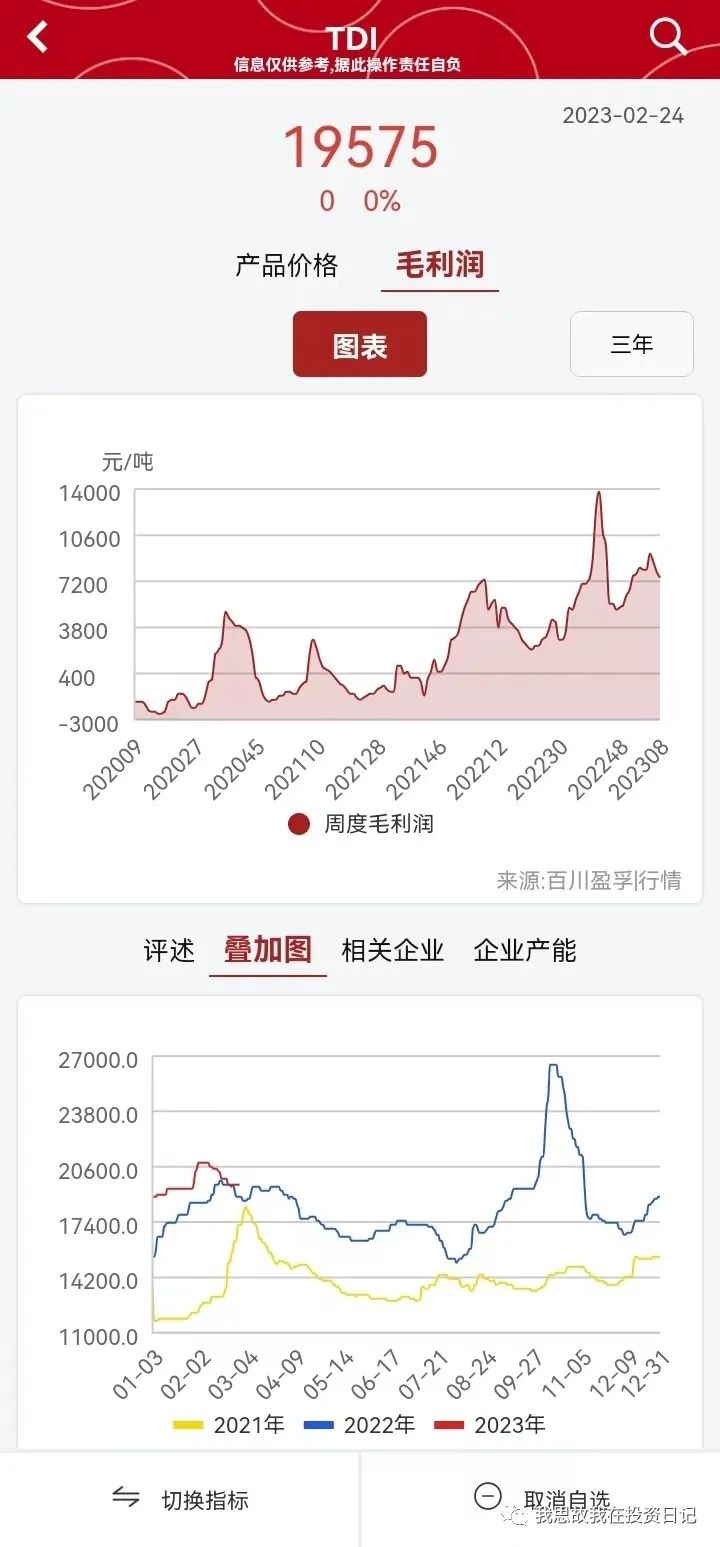Open search with the magnifier icon
This screenshot has width=720, height=1547.
[667, 37]
